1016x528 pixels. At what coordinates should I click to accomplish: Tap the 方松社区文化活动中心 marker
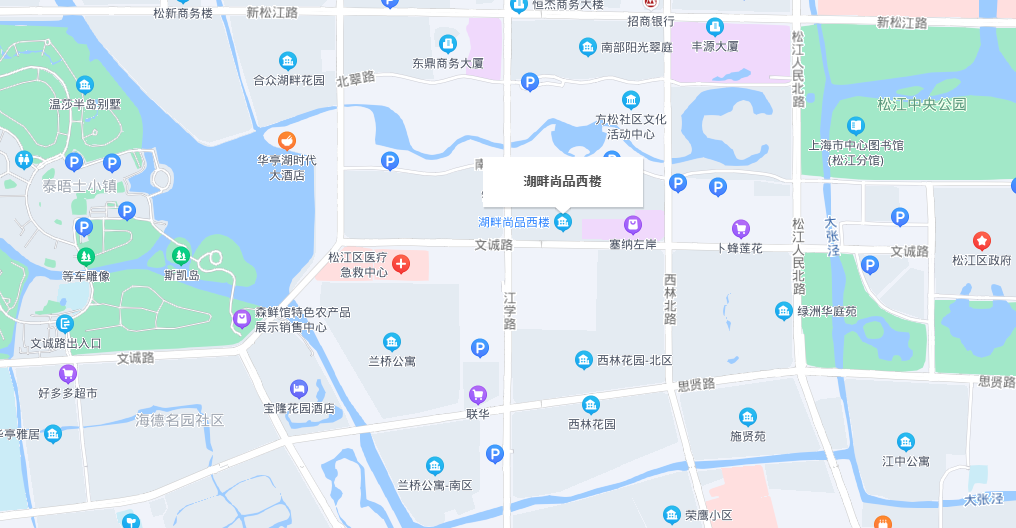[631, 100]
